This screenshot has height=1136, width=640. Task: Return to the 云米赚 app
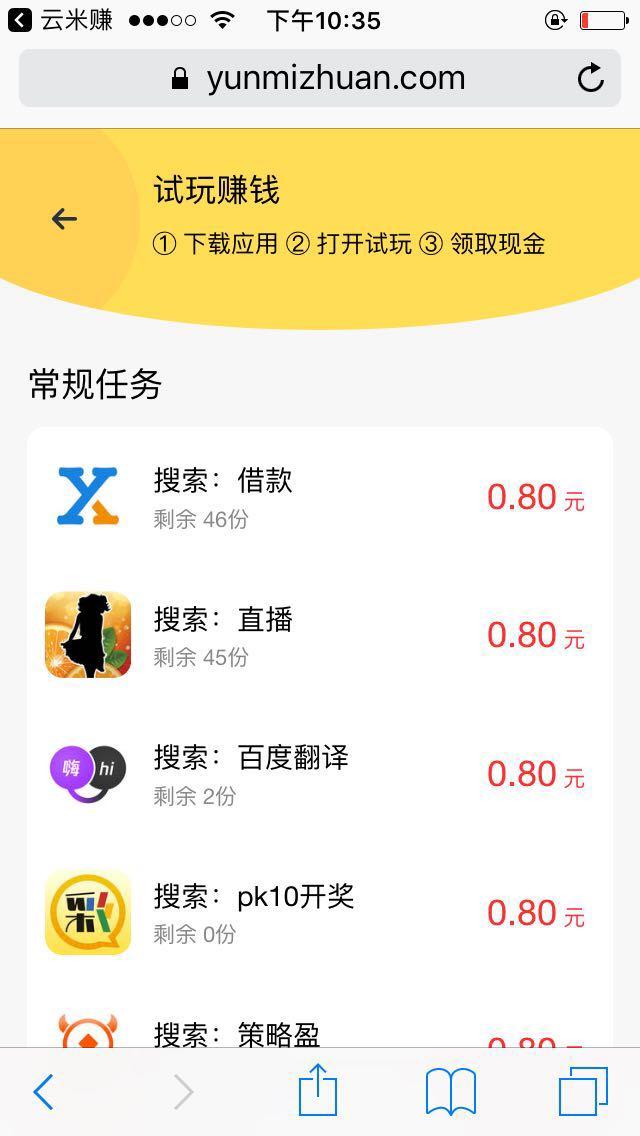pyautogui.click(x=60, y=20)
